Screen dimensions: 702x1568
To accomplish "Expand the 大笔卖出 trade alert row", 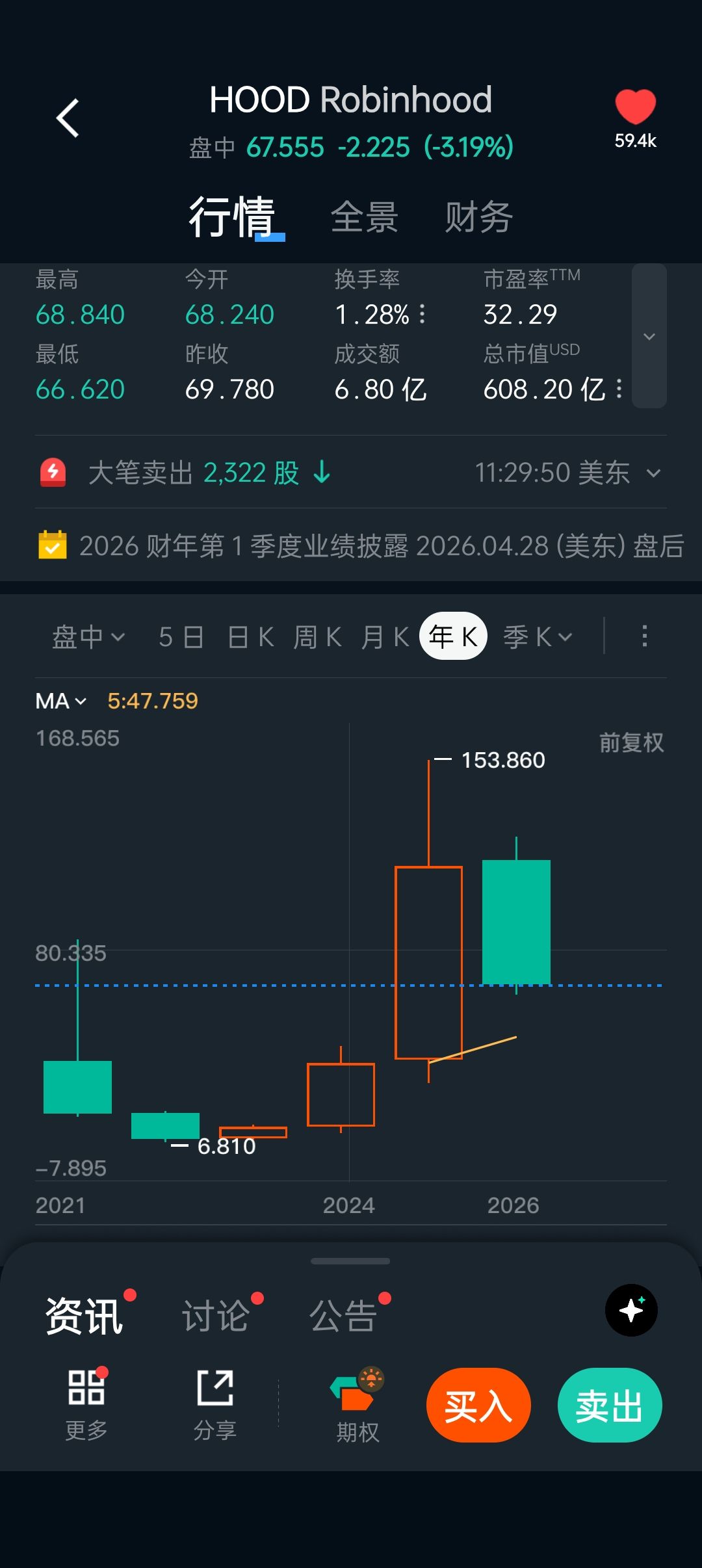I will [653, 473].
